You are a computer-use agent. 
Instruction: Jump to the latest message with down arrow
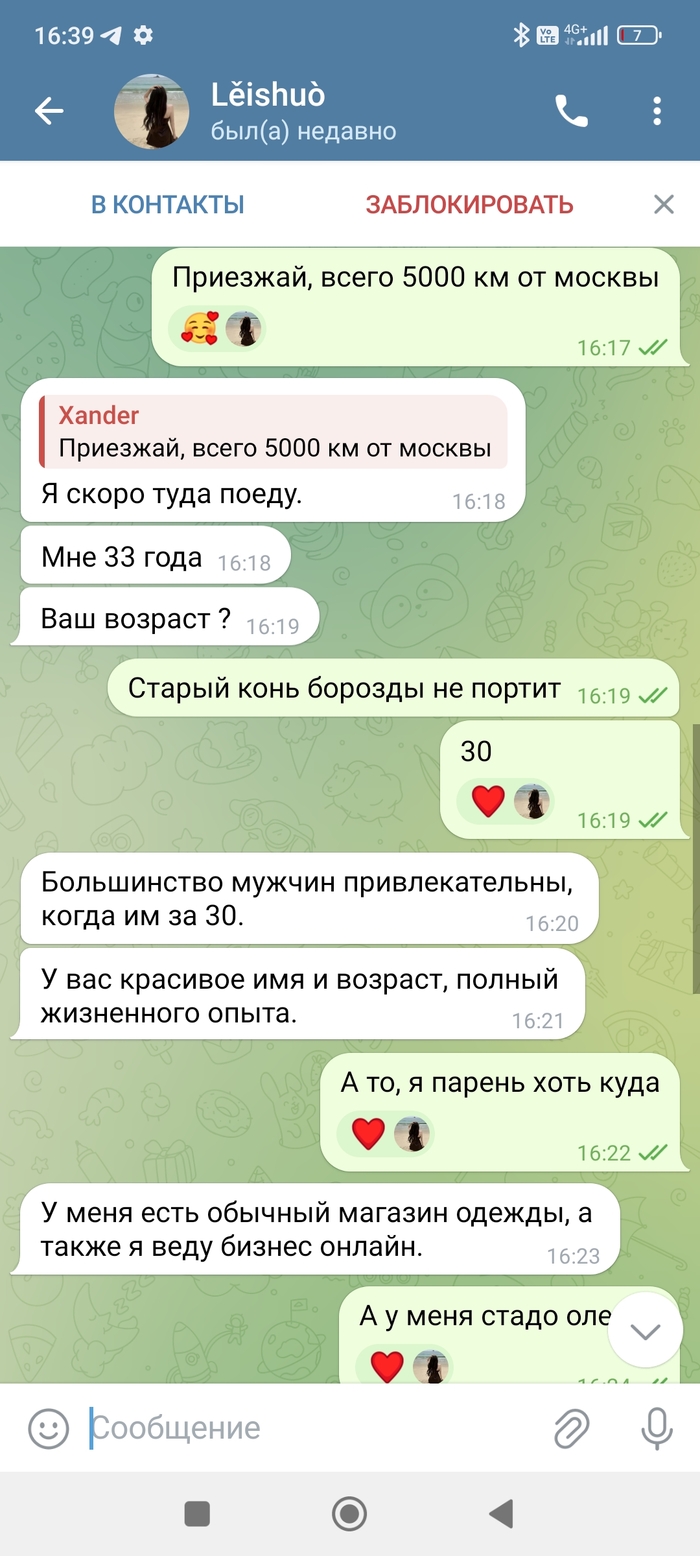click(645, 1330)
